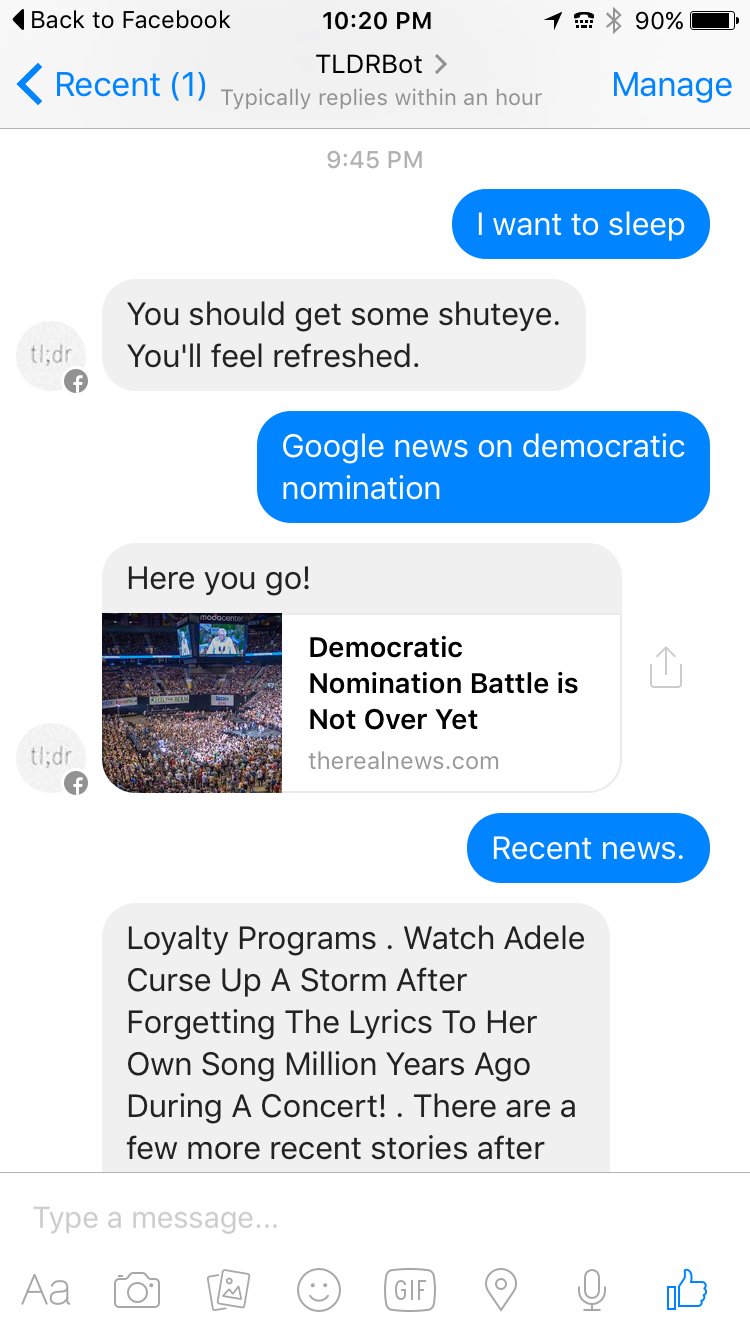750x1334 pixels.
Task: Share your location pin
Action: pyautogui.click(x=500, y=1290)
